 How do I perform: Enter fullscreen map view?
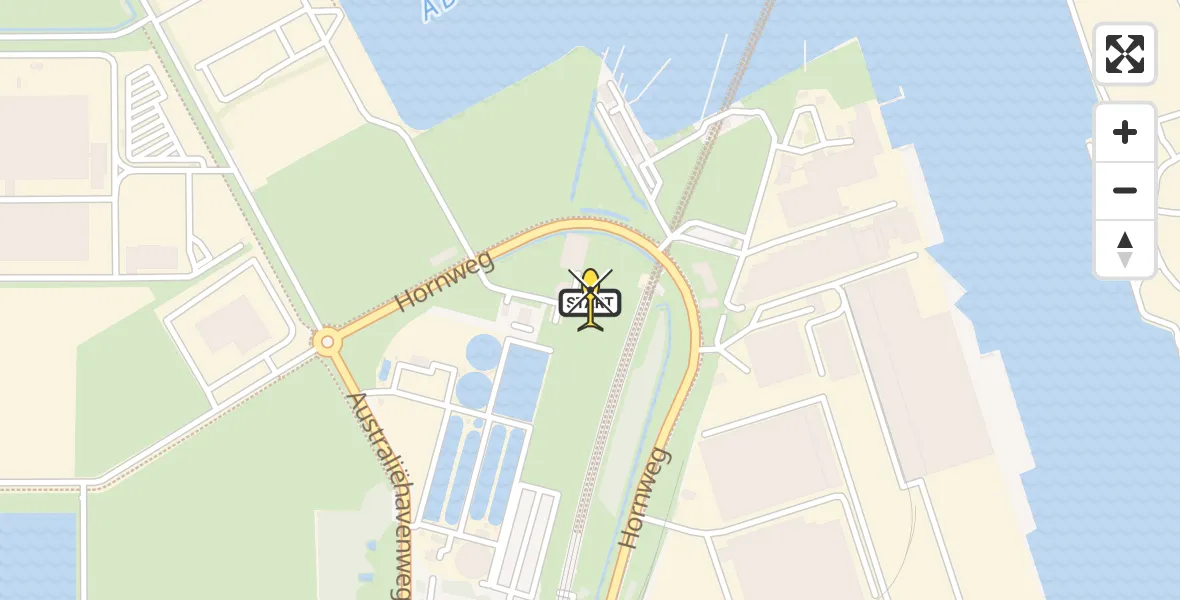click(1125, 54)
